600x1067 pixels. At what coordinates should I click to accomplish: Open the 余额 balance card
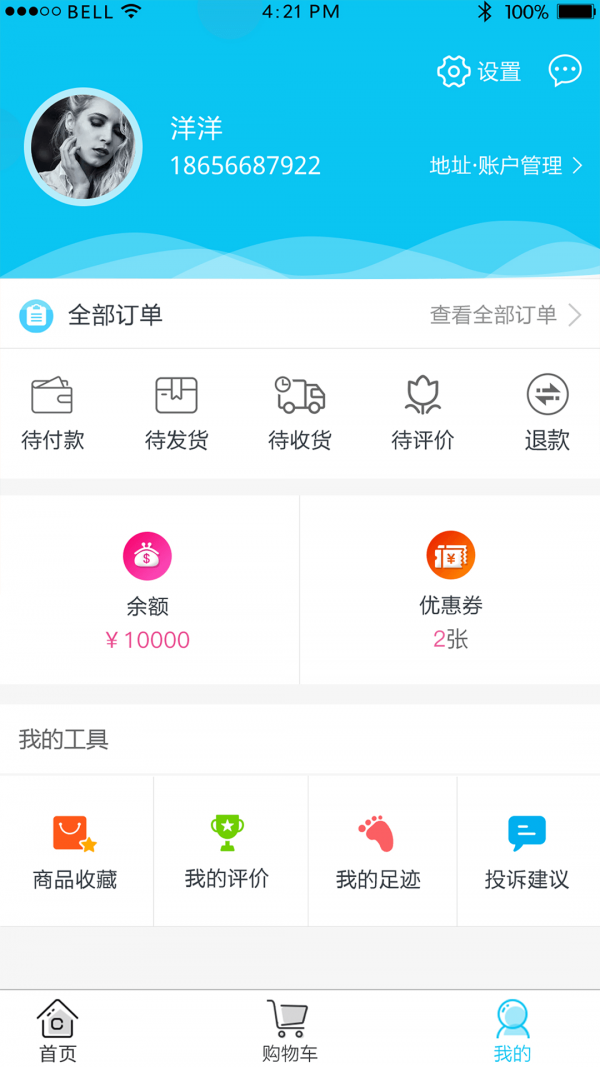tap(148, 590)
